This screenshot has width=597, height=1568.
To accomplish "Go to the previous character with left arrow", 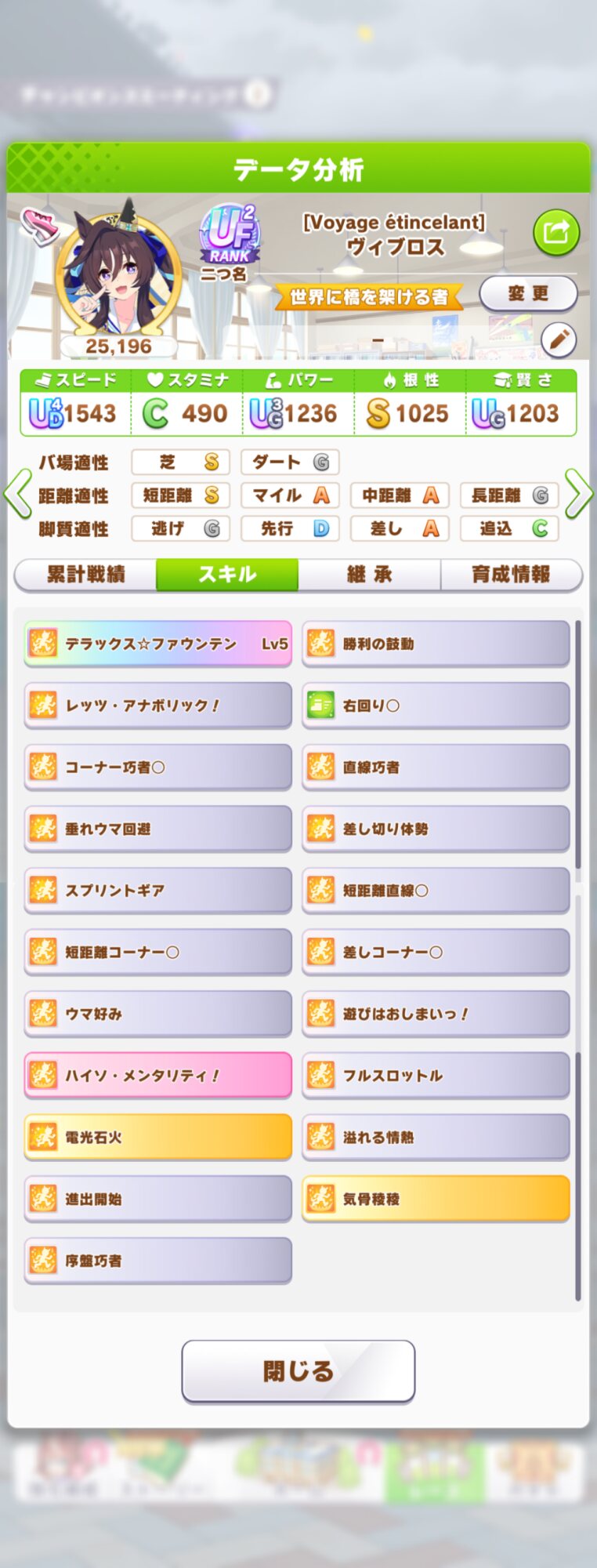I will (17, 494).
